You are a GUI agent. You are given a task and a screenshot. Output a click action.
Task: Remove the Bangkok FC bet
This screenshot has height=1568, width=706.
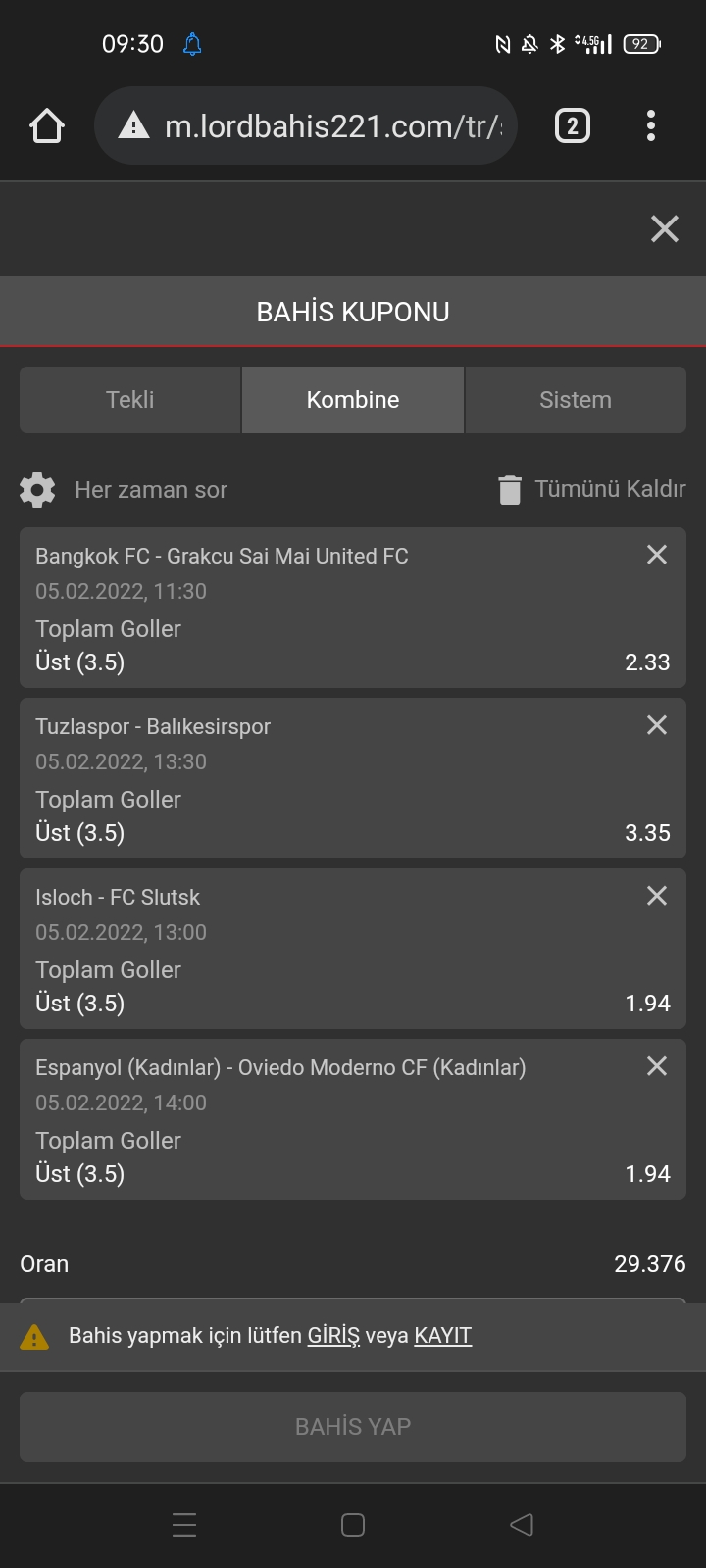(657, 555)
